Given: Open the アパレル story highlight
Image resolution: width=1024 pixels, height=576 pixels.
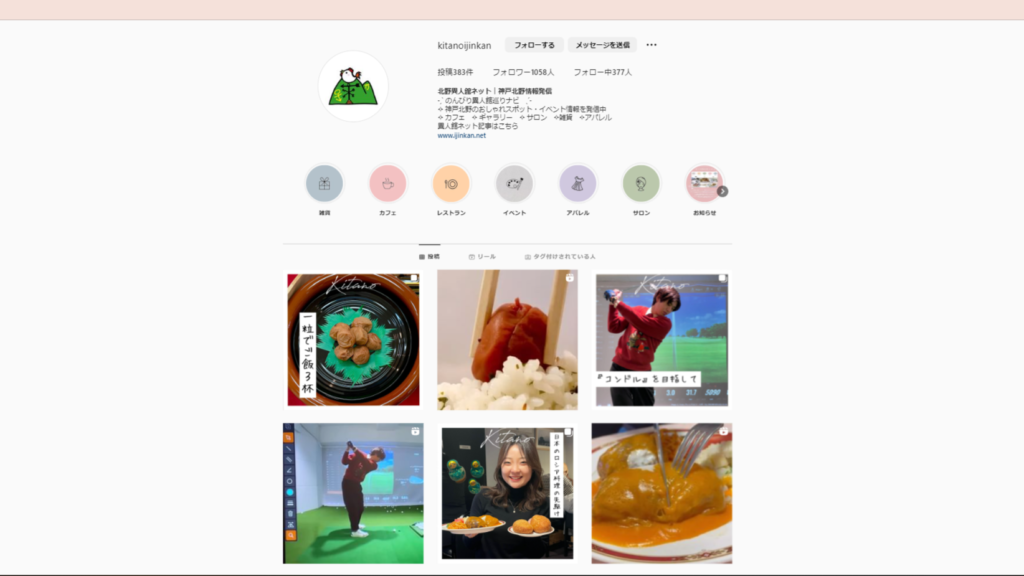Looking at the screenshot, I should pyautogui.click(x=578, y=184).
